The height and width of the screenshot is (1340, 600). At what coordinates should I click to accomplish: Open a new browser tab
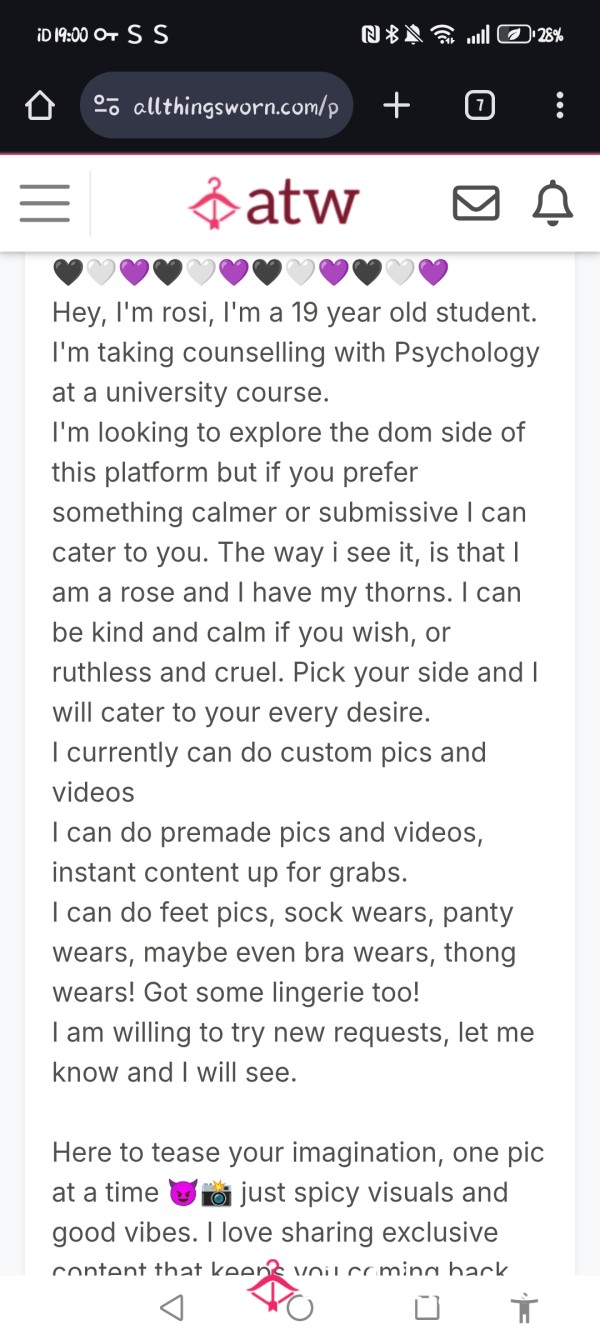click(397, 105)
